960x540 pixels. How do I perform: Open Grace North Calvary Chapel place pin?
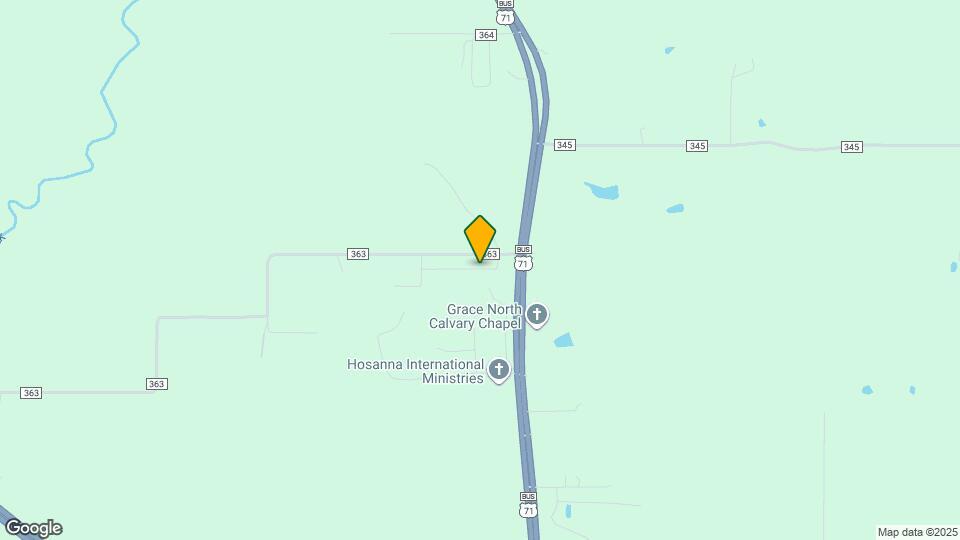[x=537, y=316]
